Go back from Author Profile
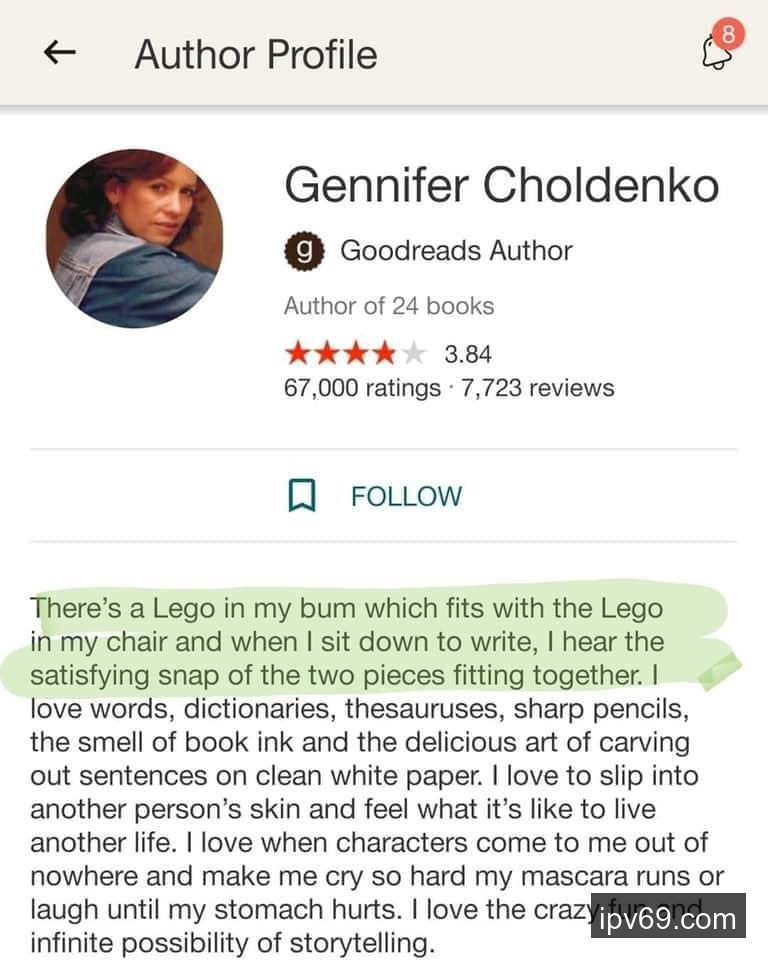Image resolution: width=768 pixels, height=960 pixels. pos(60,53)
